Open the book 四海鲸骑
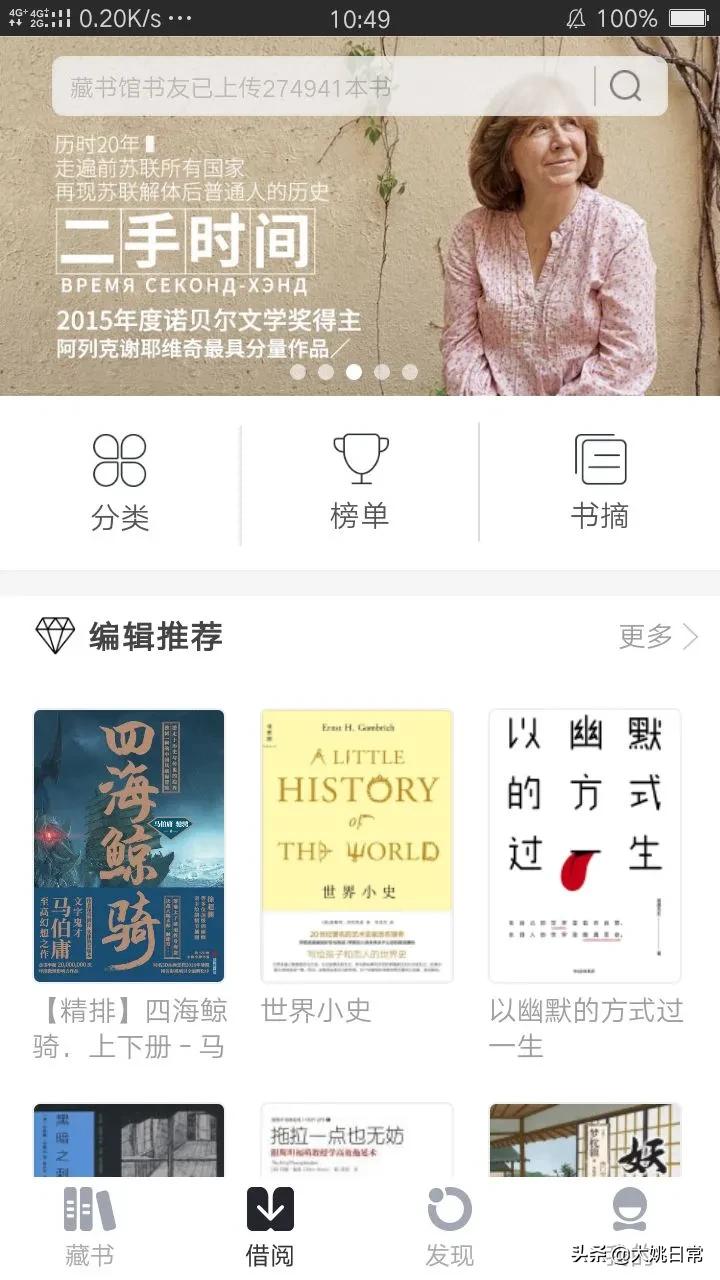Viewport: 720px width, 1280px height. pyautogui.click(x=129, y=846)
